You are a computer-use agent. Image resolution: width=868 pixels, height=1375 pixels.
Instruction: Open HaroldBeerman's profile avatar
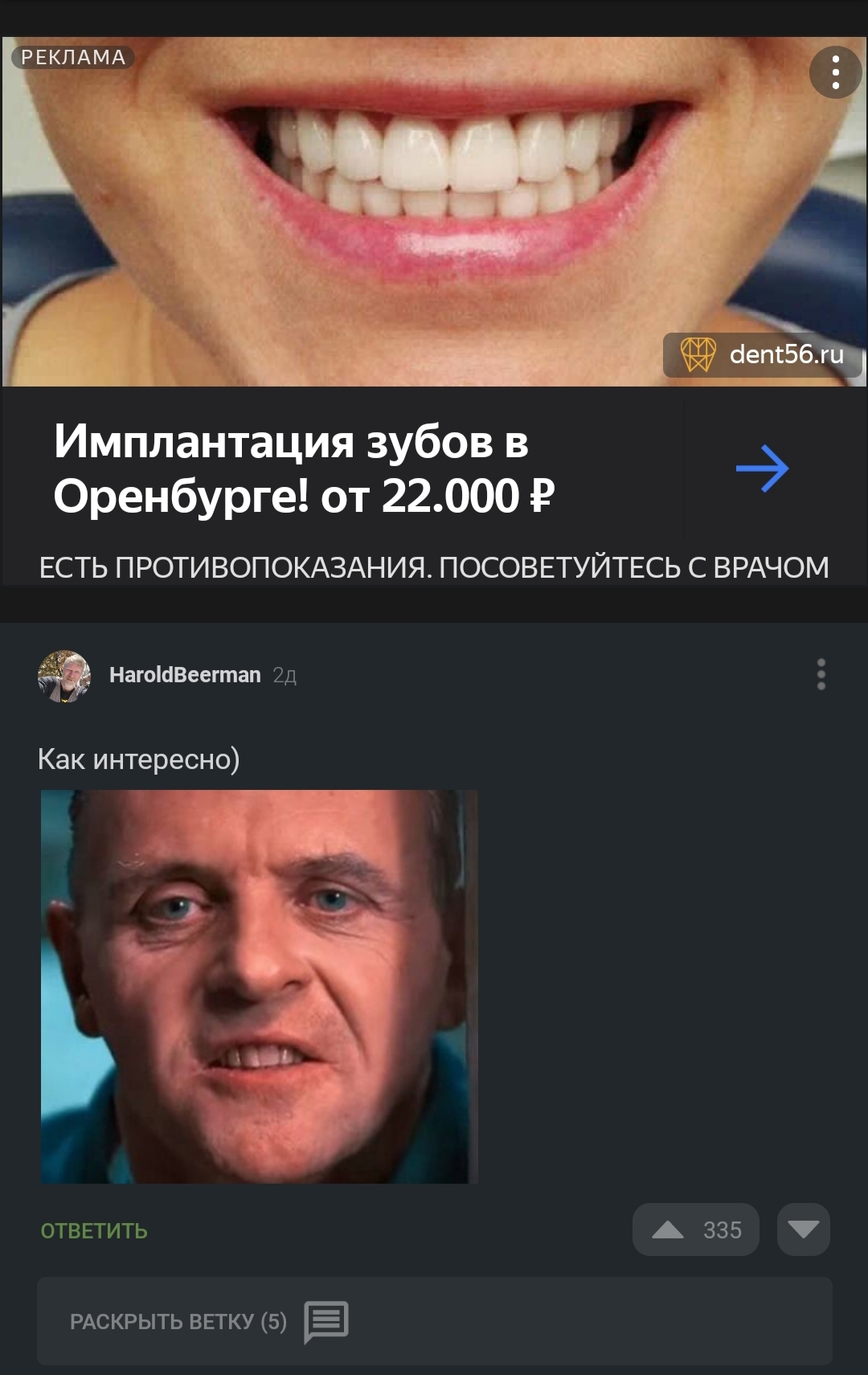tap(63, 676)
